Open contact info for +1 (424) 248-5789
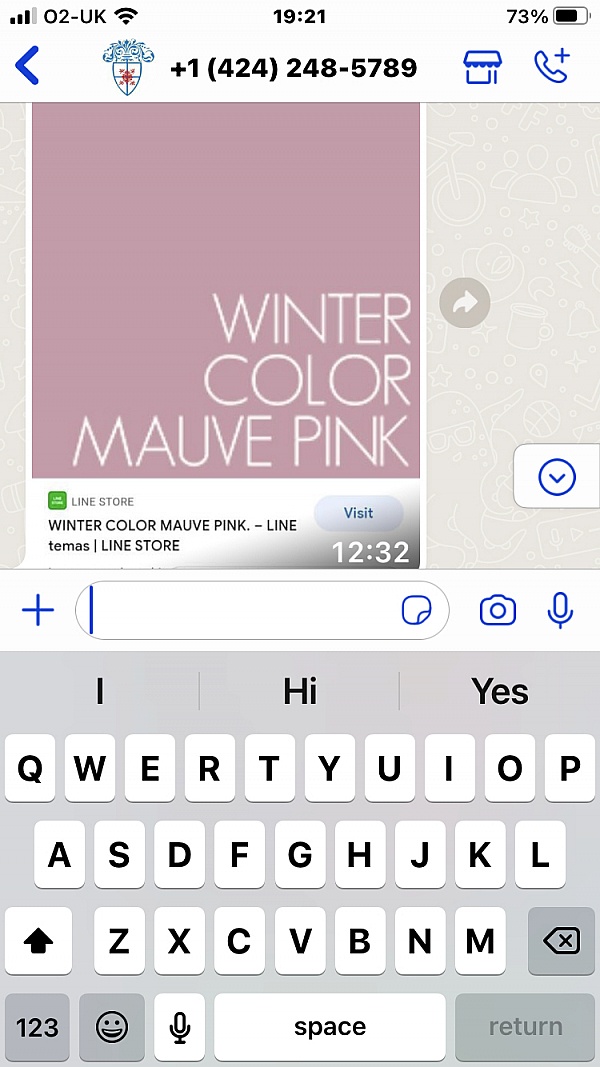The image size is (600, 1067). pyautogui.click(x=292, y=67)
